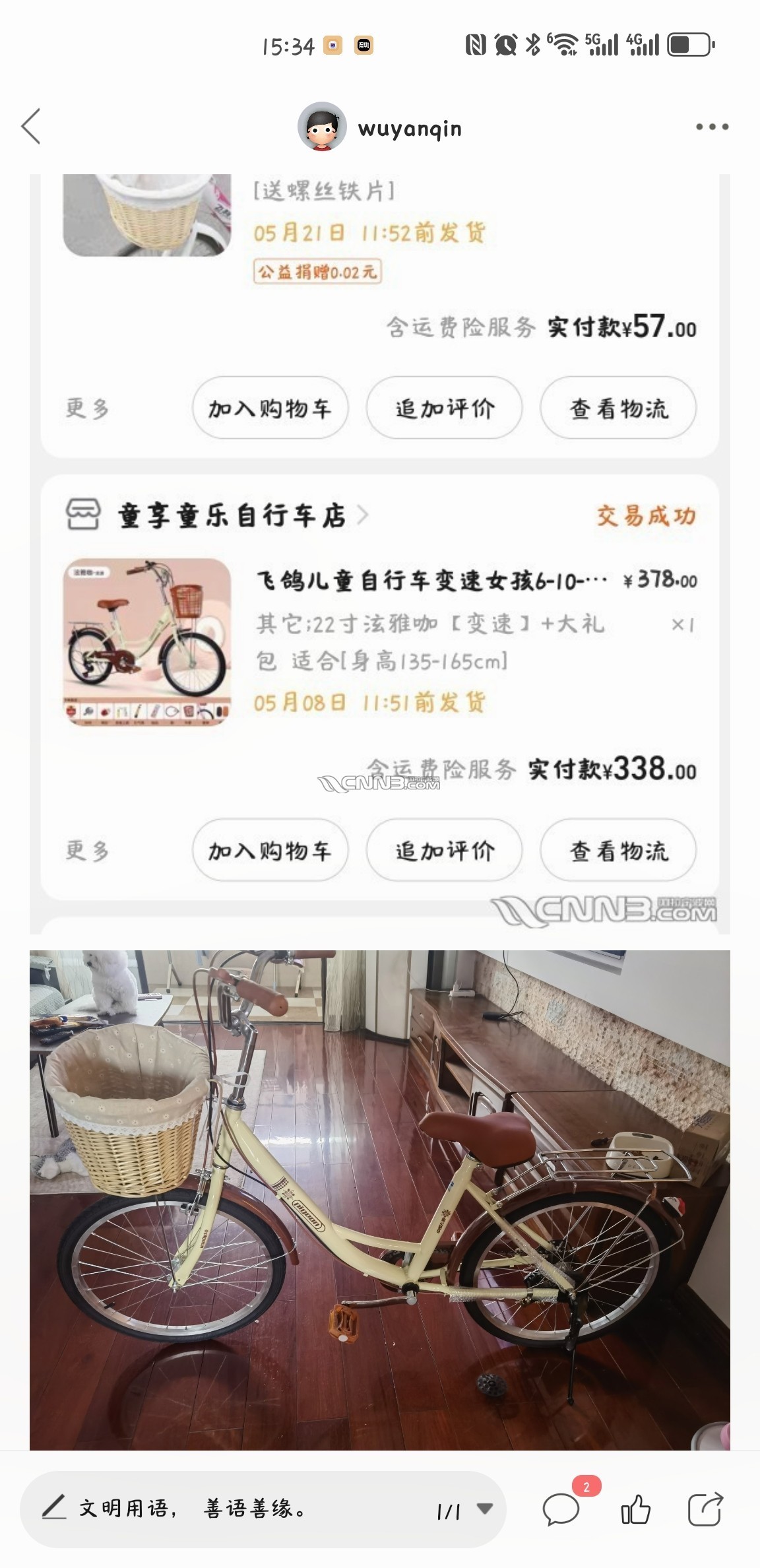The height and width of the screenshot is (1568, 760).
Task: Go back using the top-left arrow
Action: pos(31,126)
